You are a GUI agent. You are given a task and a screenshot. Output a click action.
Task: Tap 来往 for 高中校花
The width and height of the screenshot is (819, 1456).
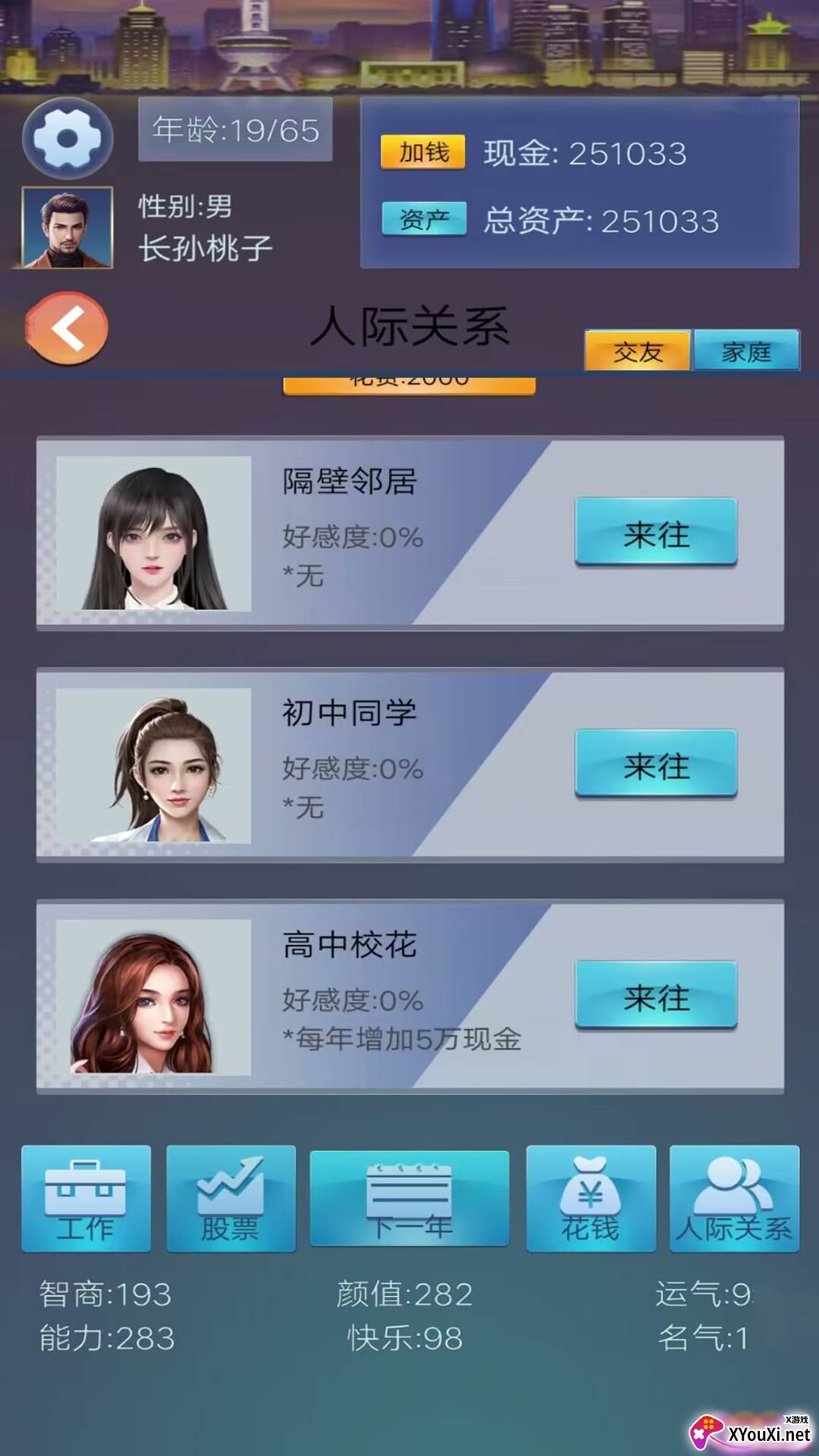click(x=656, y=995)
